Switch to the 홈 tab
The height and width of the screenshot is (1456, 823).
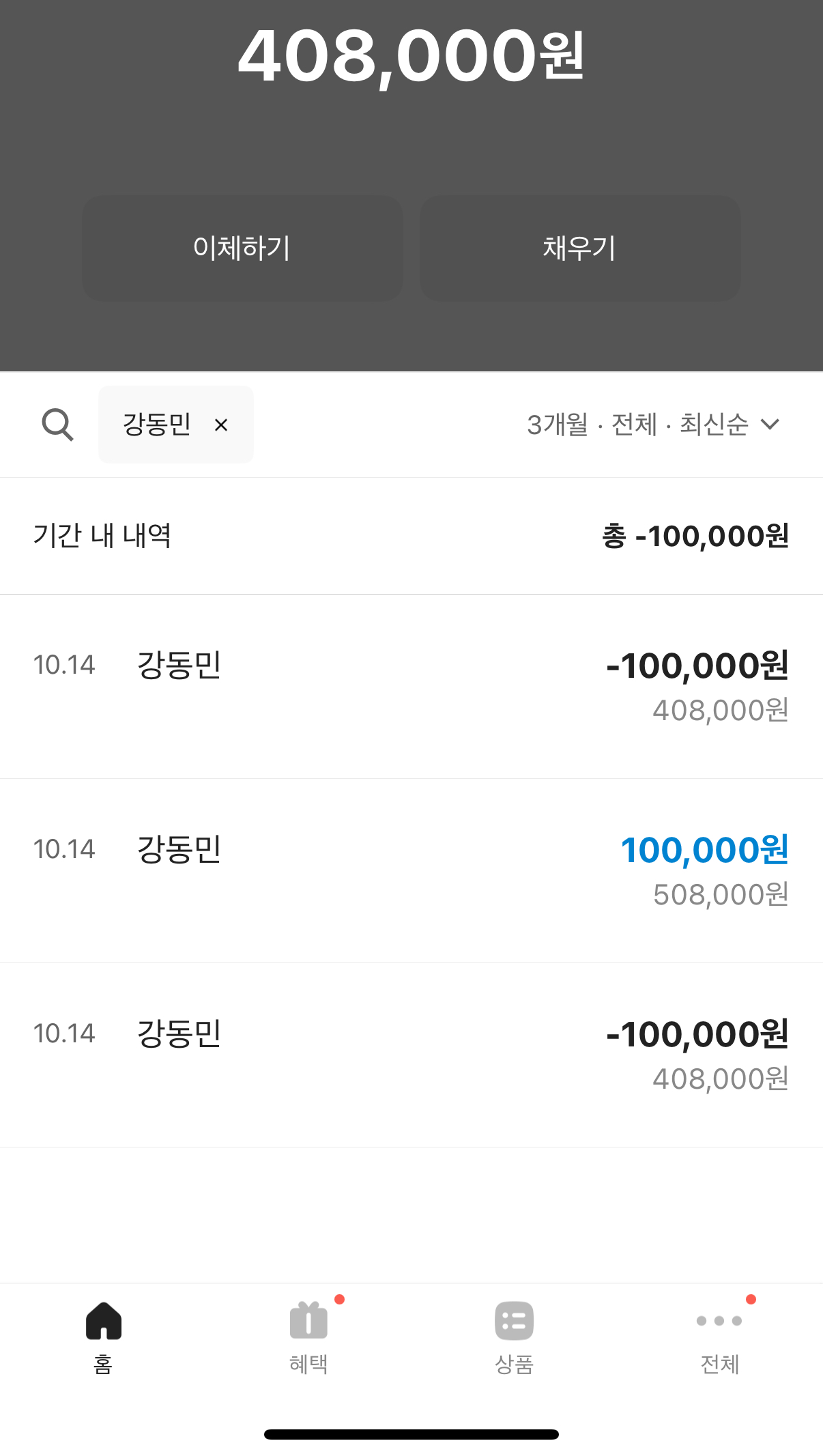pos(103,1338)
